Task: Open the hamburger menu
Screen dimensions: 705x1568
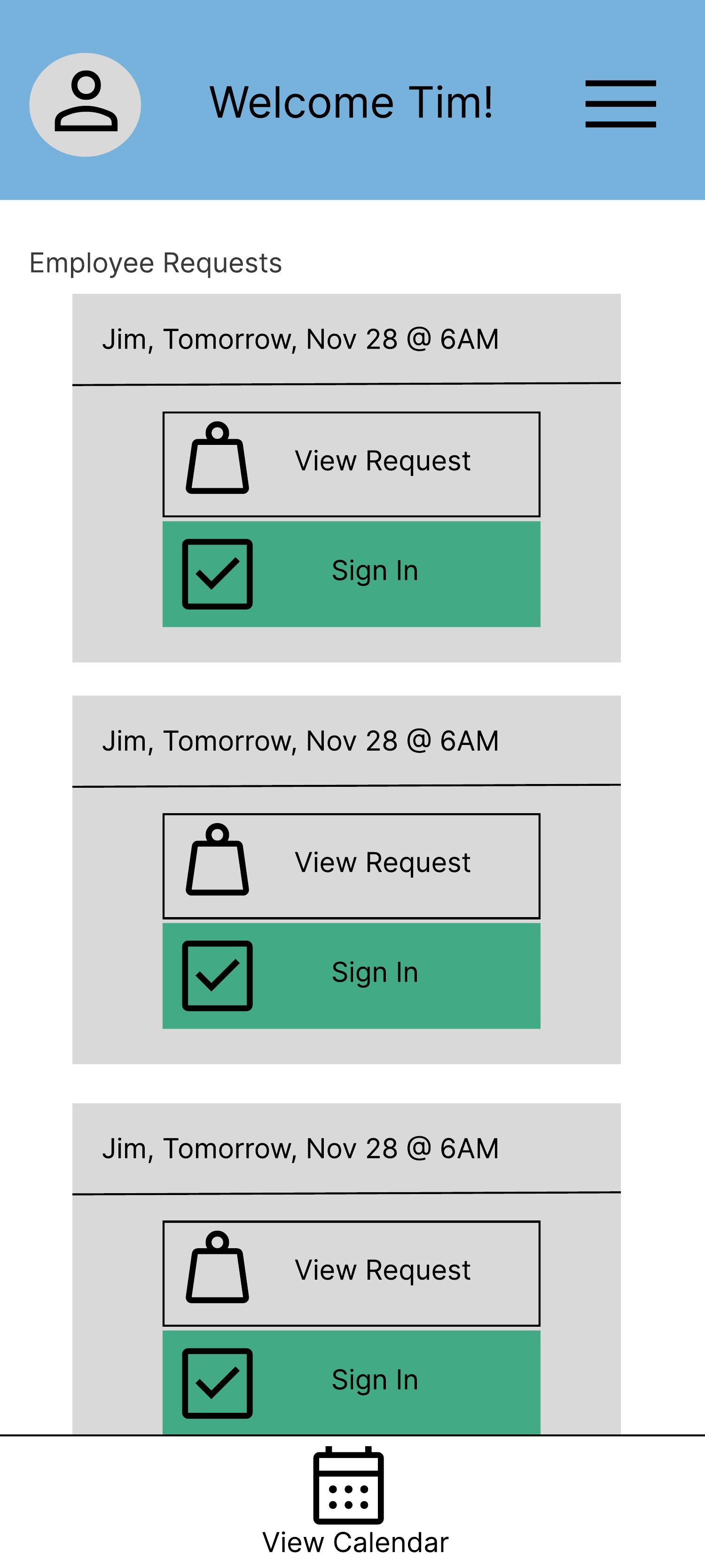Action: [620, 103]
